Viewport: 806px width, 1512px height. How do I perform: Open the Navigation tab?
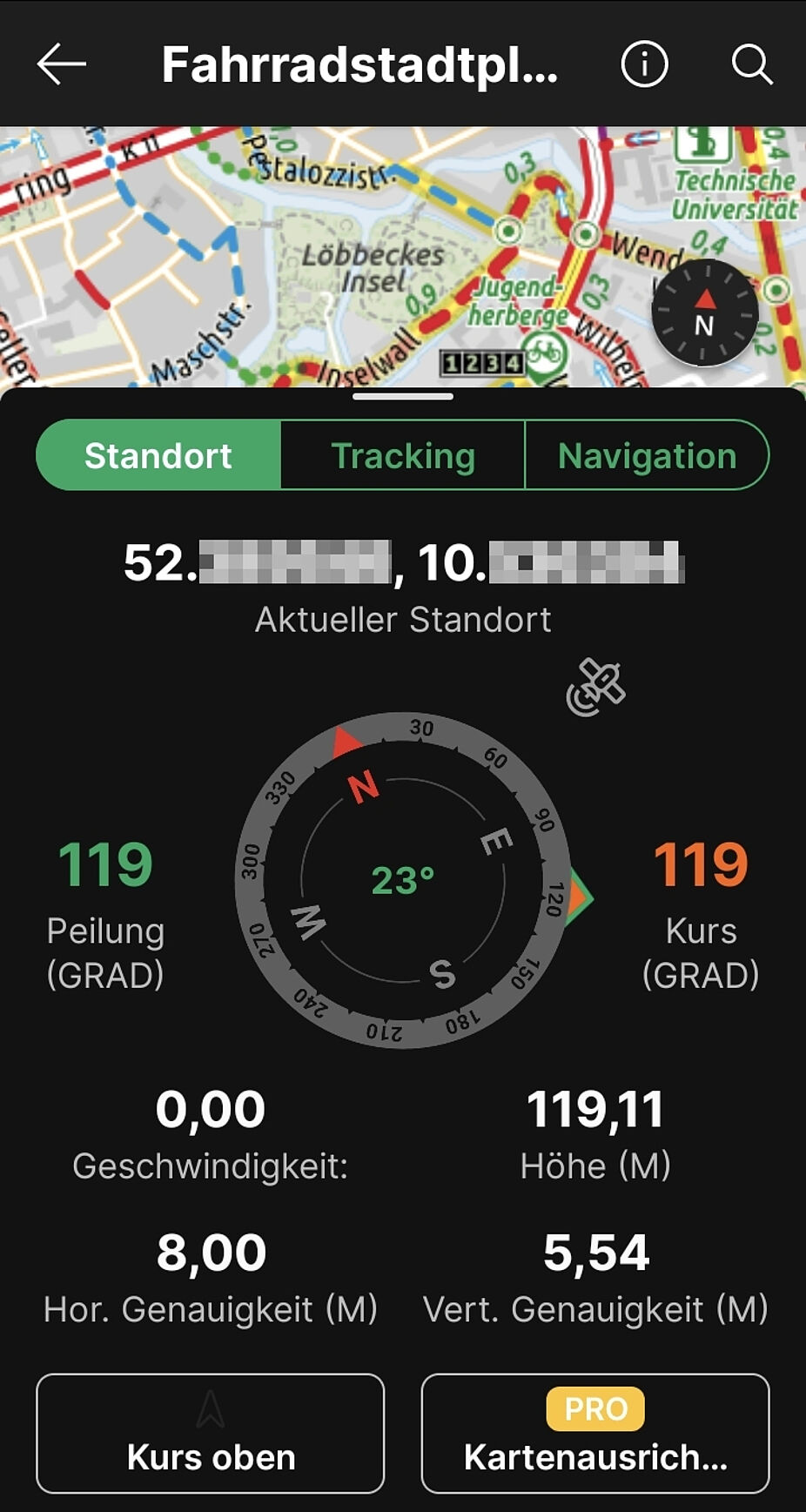[x=647, y=455]
